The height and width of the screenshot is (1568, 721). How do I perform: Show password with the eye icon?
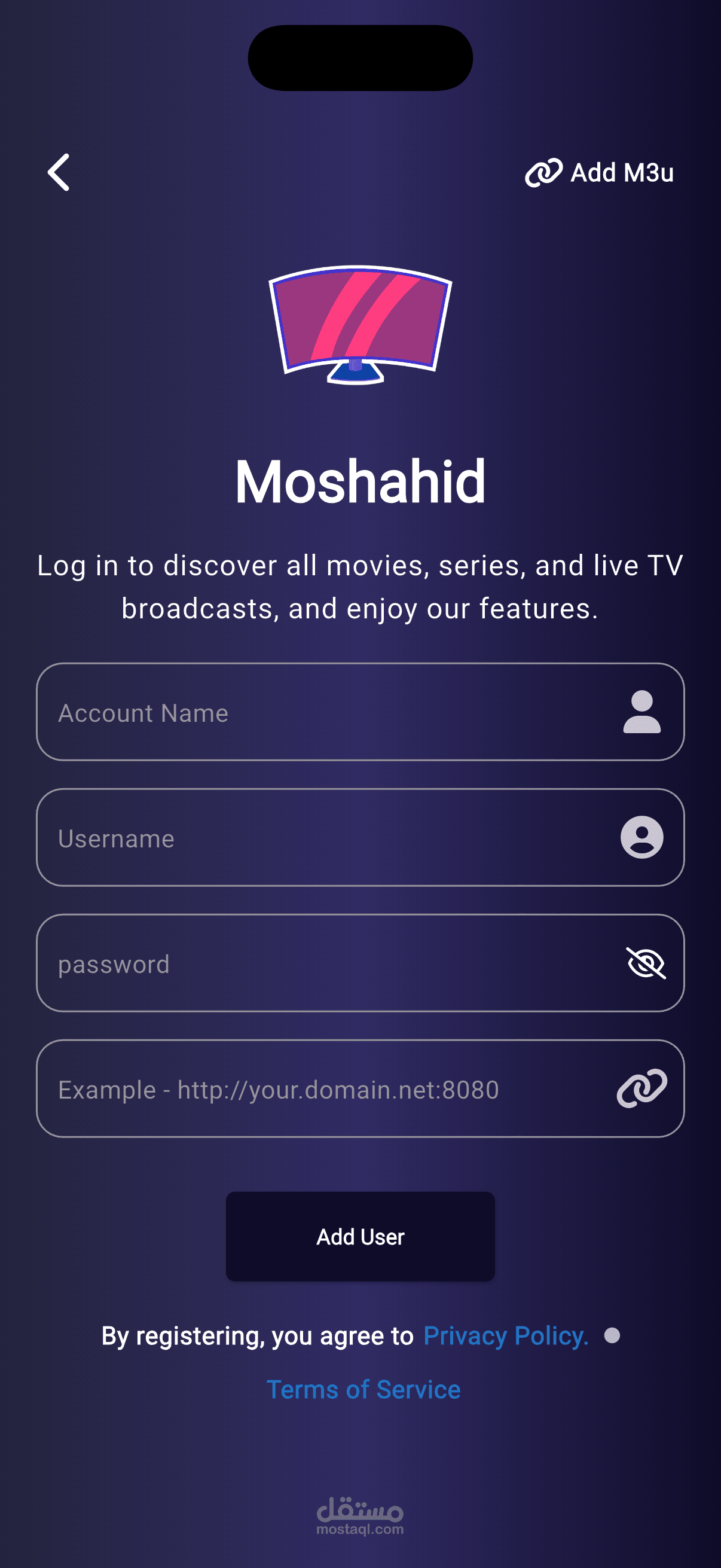[x=646, y=963]
